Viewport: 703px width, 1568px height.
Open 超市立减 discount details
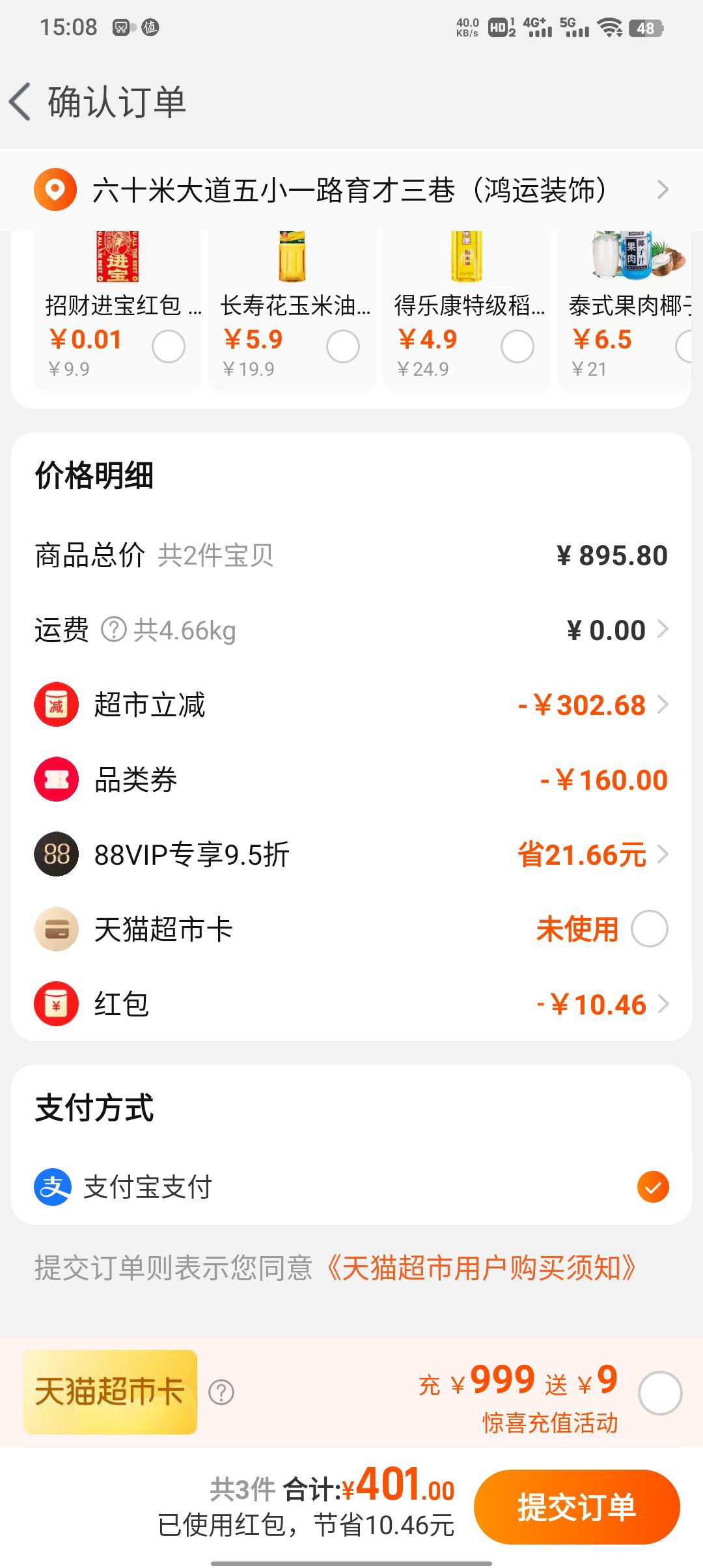(664, 705)
